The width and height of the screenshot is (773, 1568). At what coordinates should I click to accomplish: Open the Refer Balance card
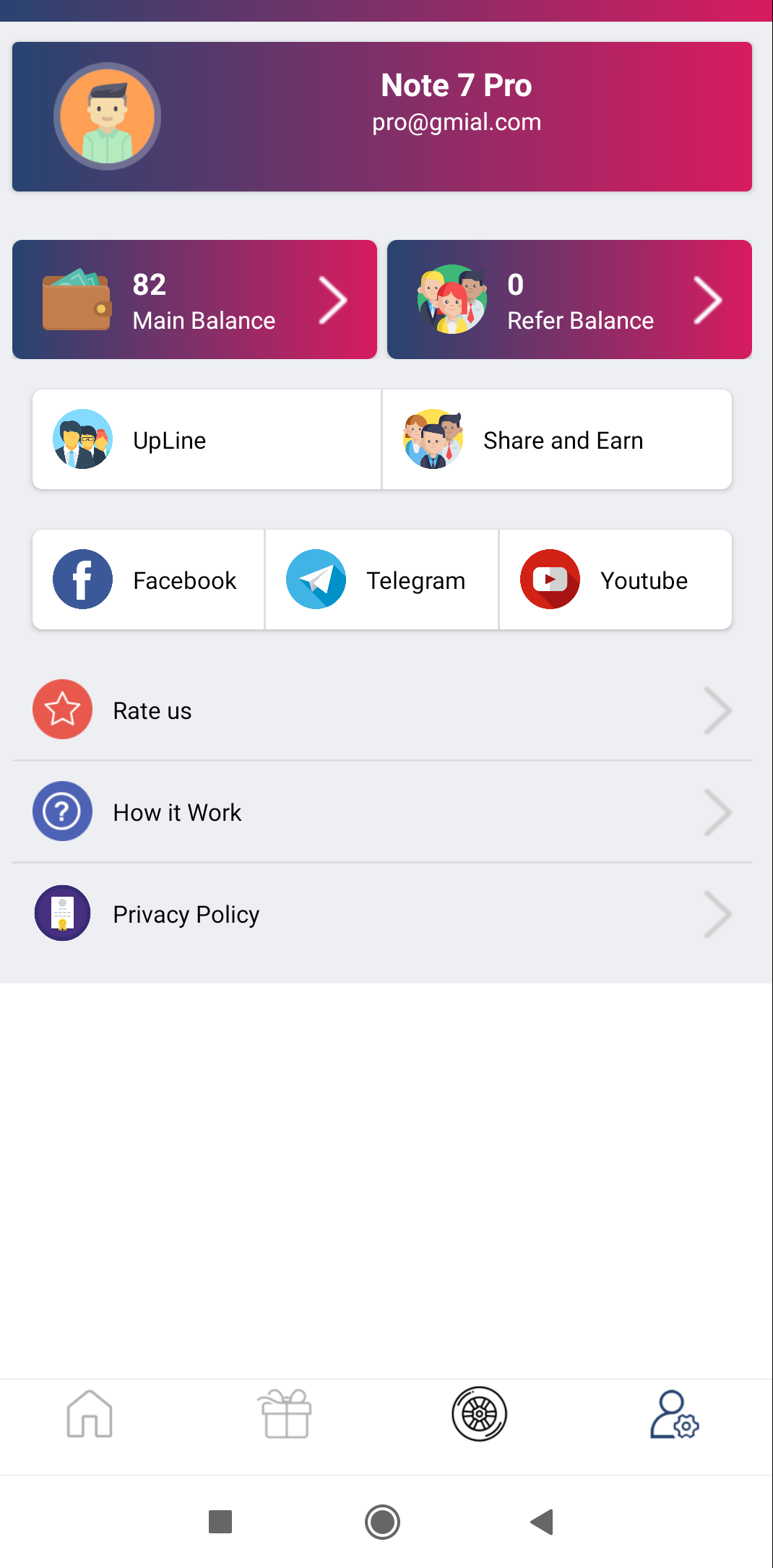click(x=569, y=300)
